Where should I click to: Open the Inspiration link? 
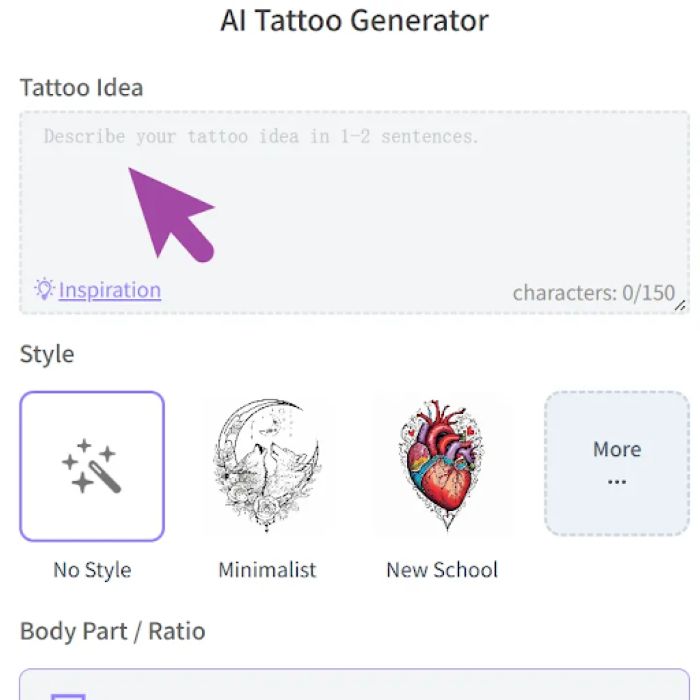[109, 291]
